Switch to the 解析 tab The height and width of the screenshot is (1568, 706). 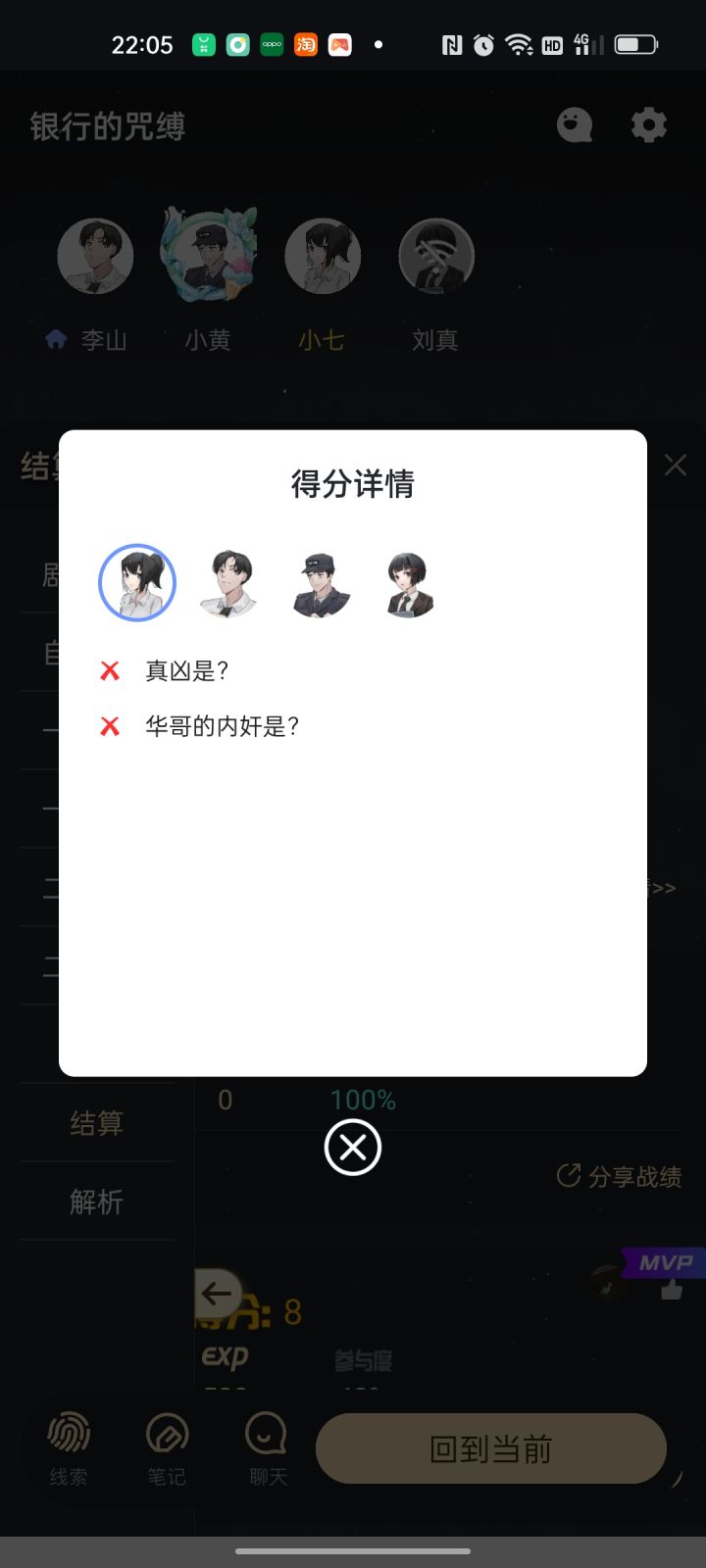pyautogui.click(x=95, y=1201)
